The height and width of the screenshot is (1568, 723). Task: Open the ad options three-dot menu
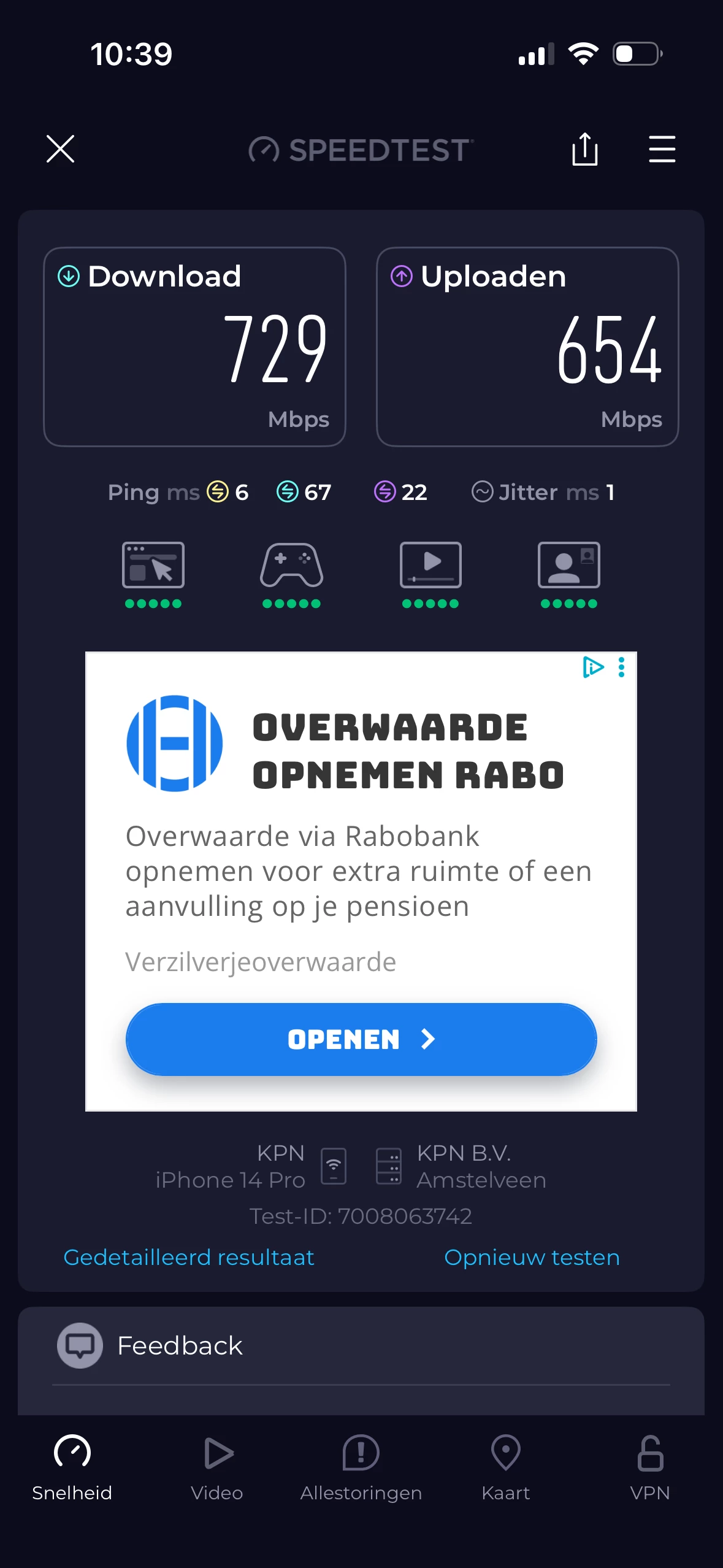click(621, 667)
